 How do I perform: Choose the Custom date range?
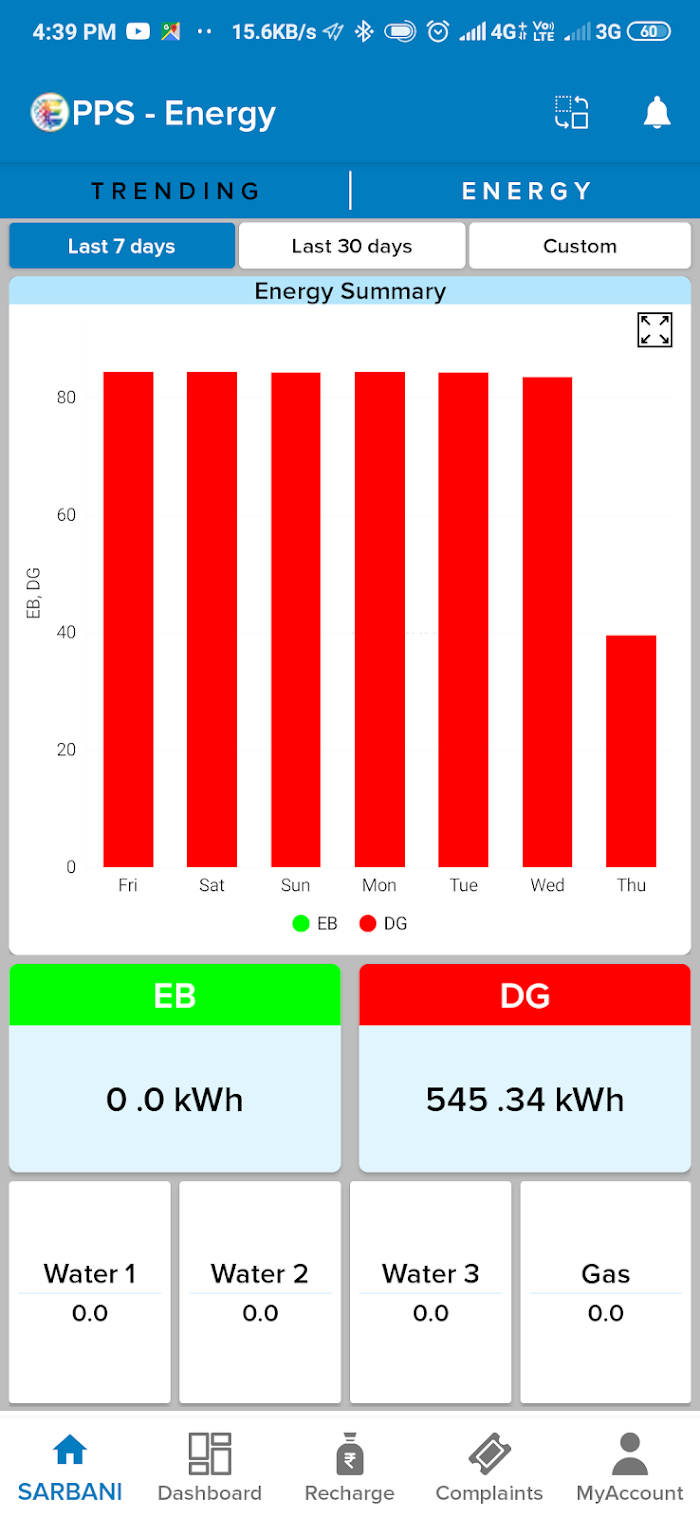(x=580, y=246)
